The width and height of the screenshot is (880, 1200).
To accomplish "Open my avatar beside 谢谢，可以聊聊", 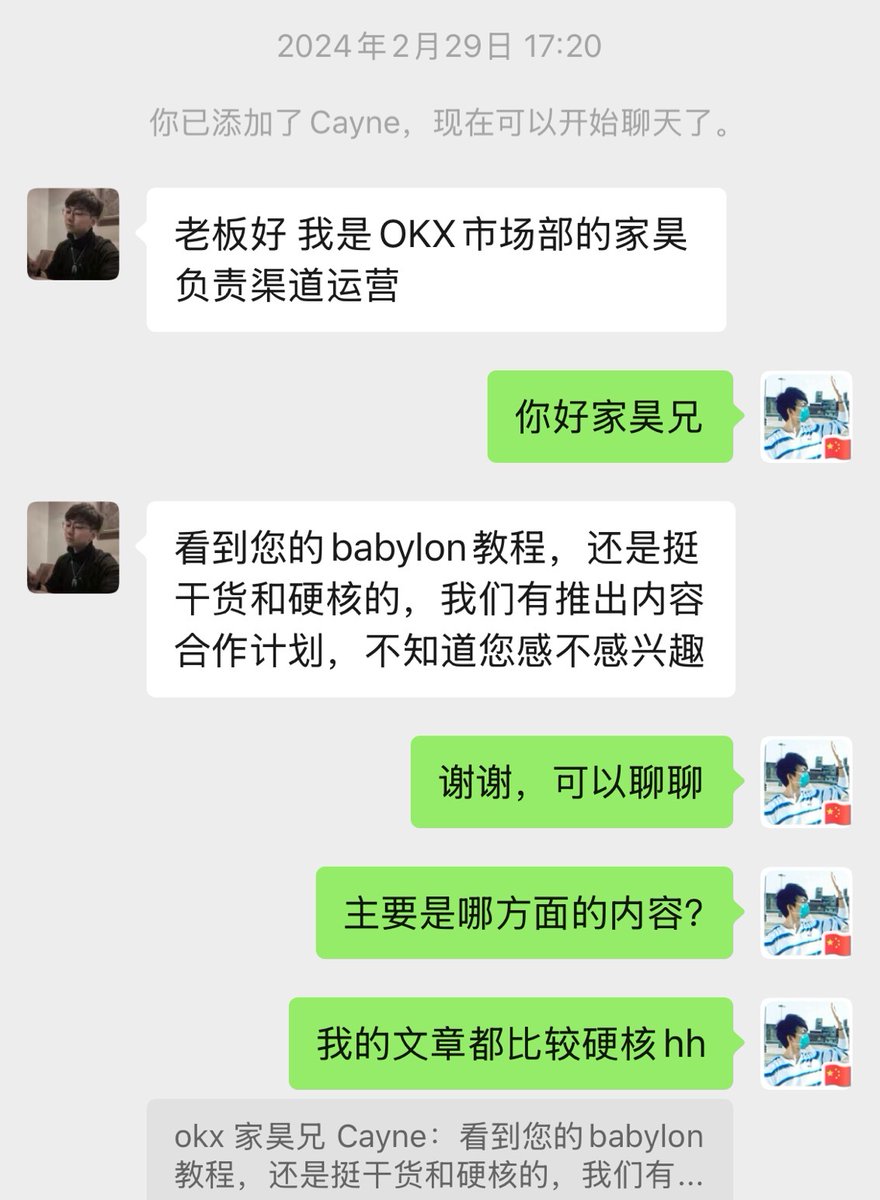I will pos(806,782).
